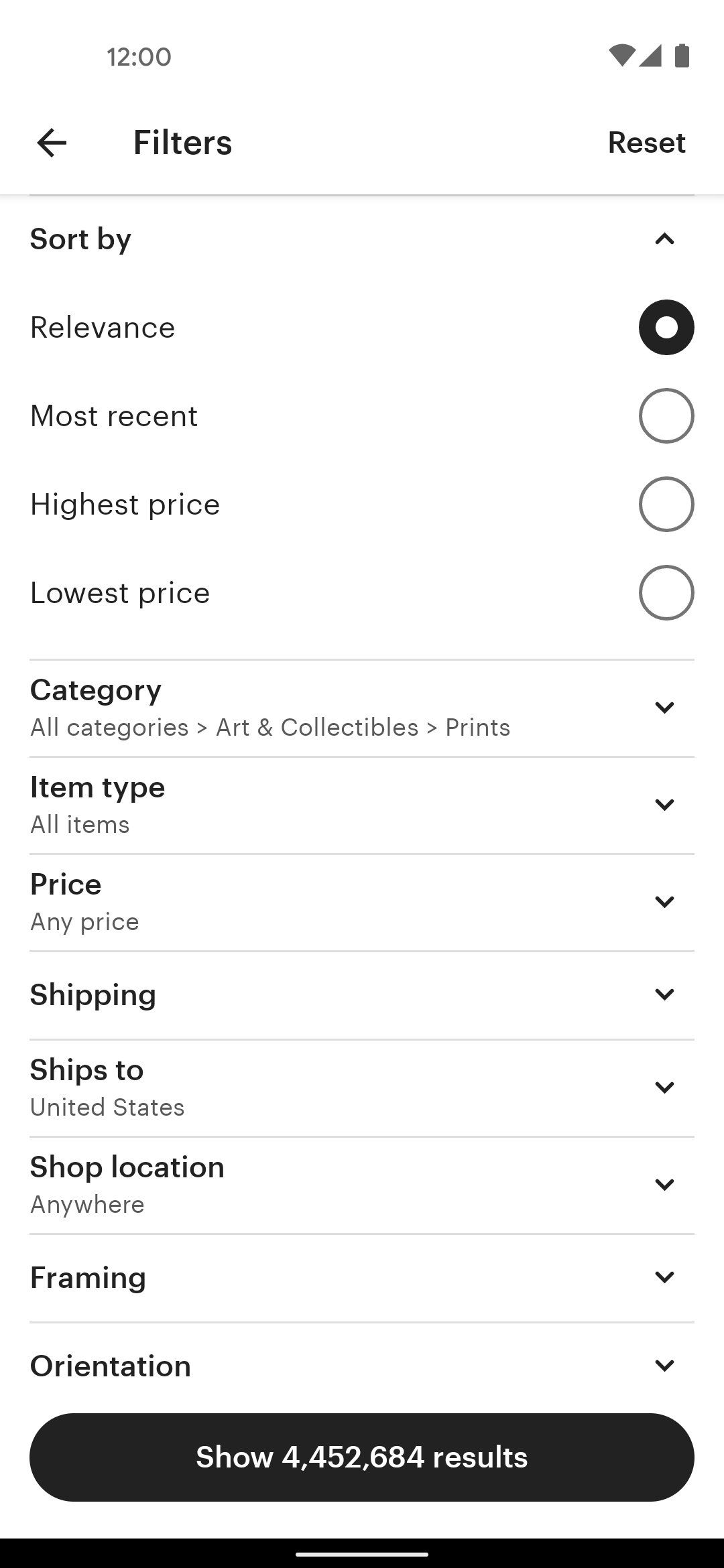Viewport: 724px width, 1568px height.
Task: Expand the Shipping section
Action: pos(362,995)
